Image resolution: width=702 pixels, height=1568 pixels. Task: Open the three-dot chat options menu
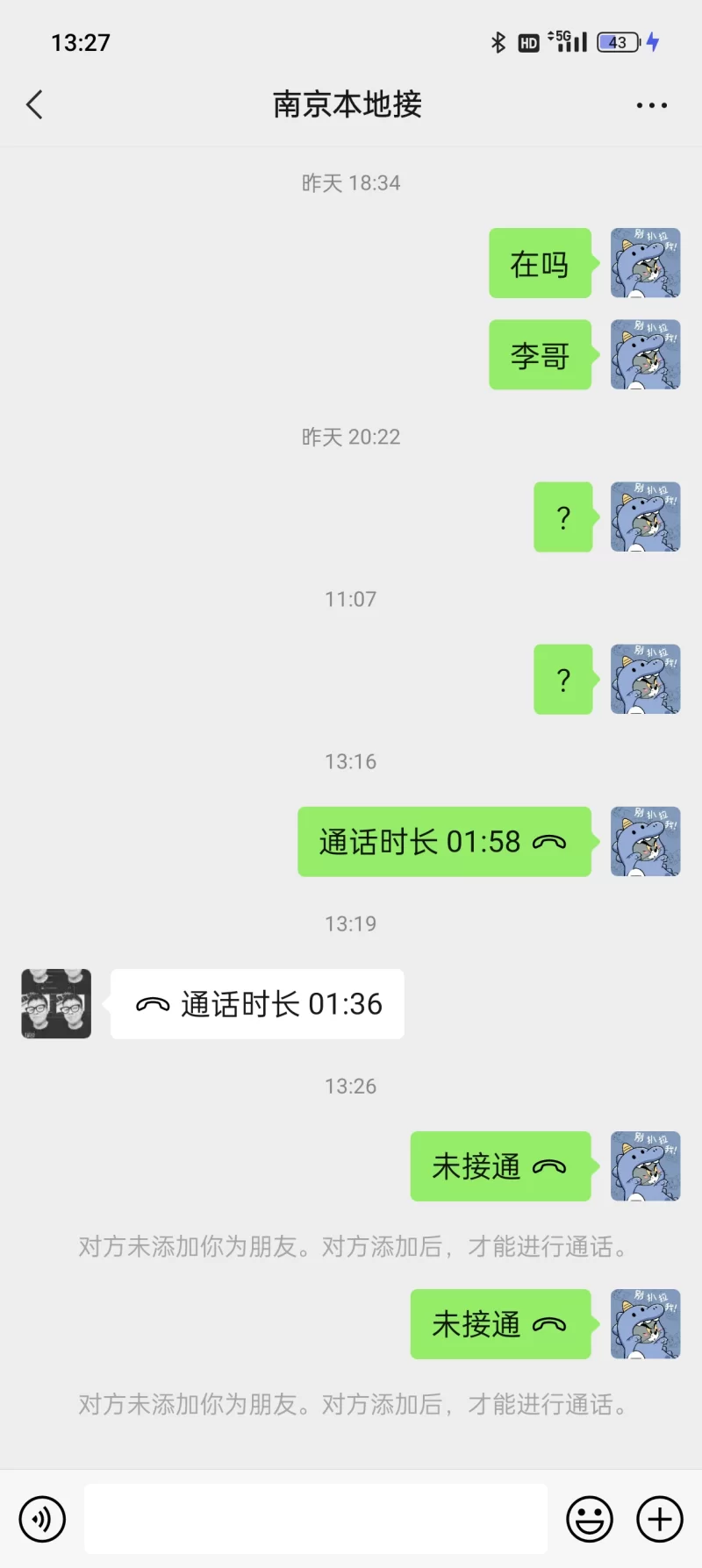[651, 105]
